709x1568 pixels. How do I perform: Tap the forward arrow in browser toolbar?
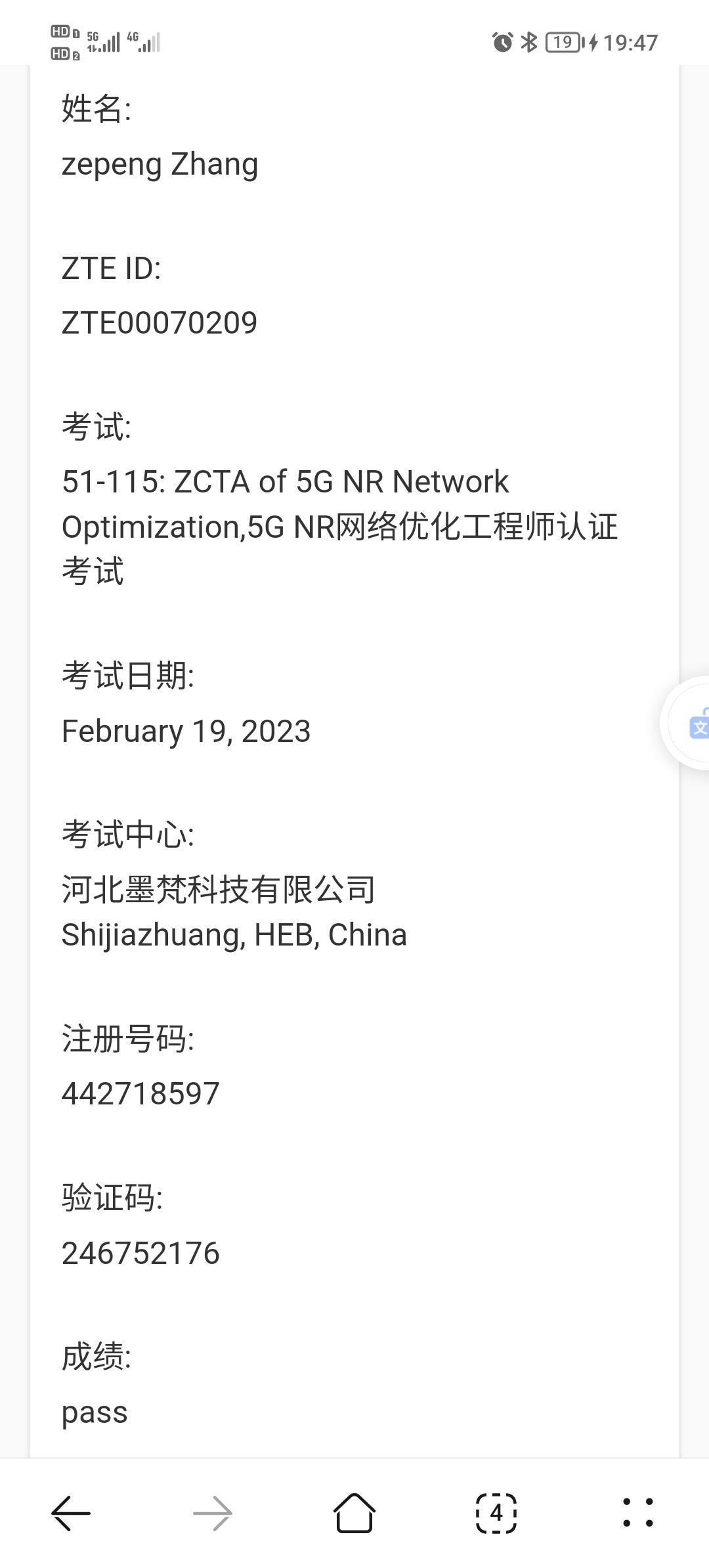point(213,1513)
